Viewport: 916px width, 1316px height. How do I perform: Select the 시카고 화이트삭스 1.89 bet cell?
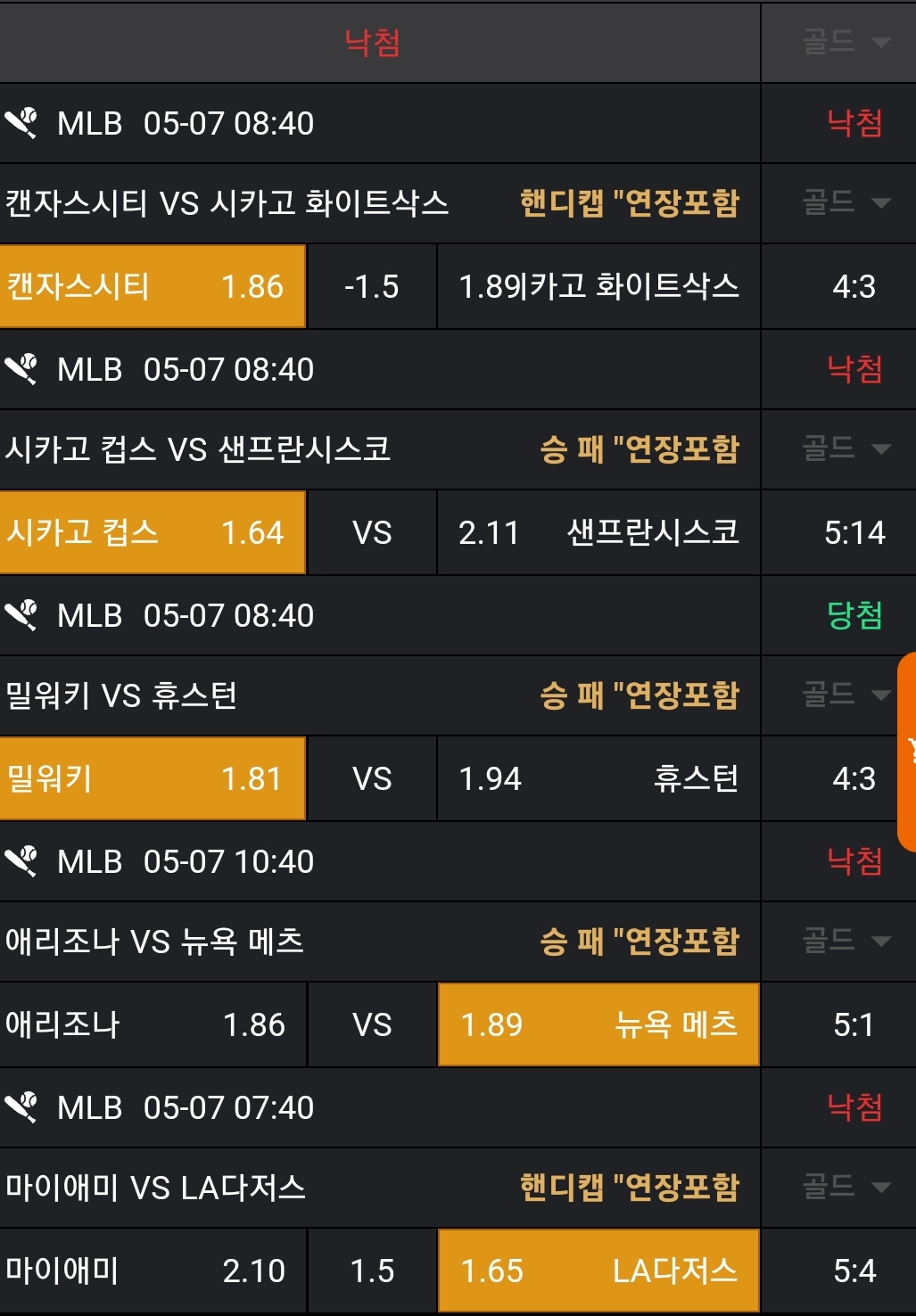tap(598, 286)
